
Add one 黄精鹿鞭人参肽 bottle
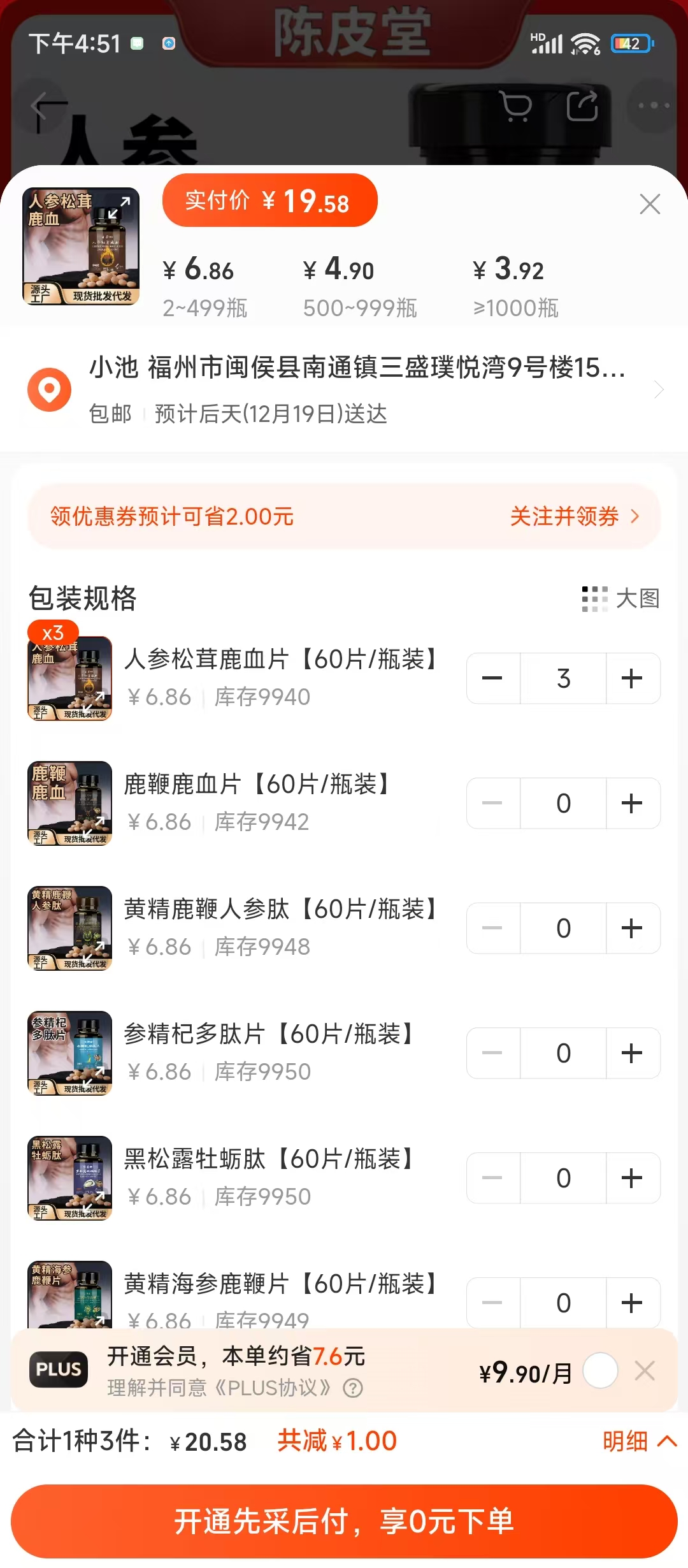pos(632,928)
